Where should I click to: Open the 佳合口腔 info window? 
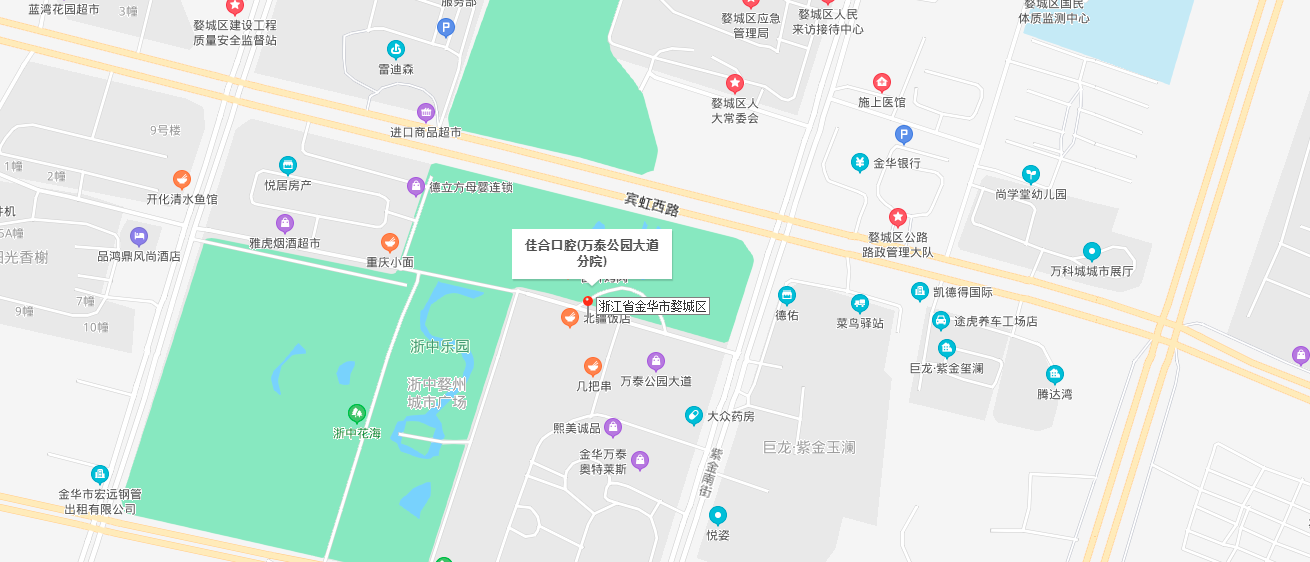(591, 253)
